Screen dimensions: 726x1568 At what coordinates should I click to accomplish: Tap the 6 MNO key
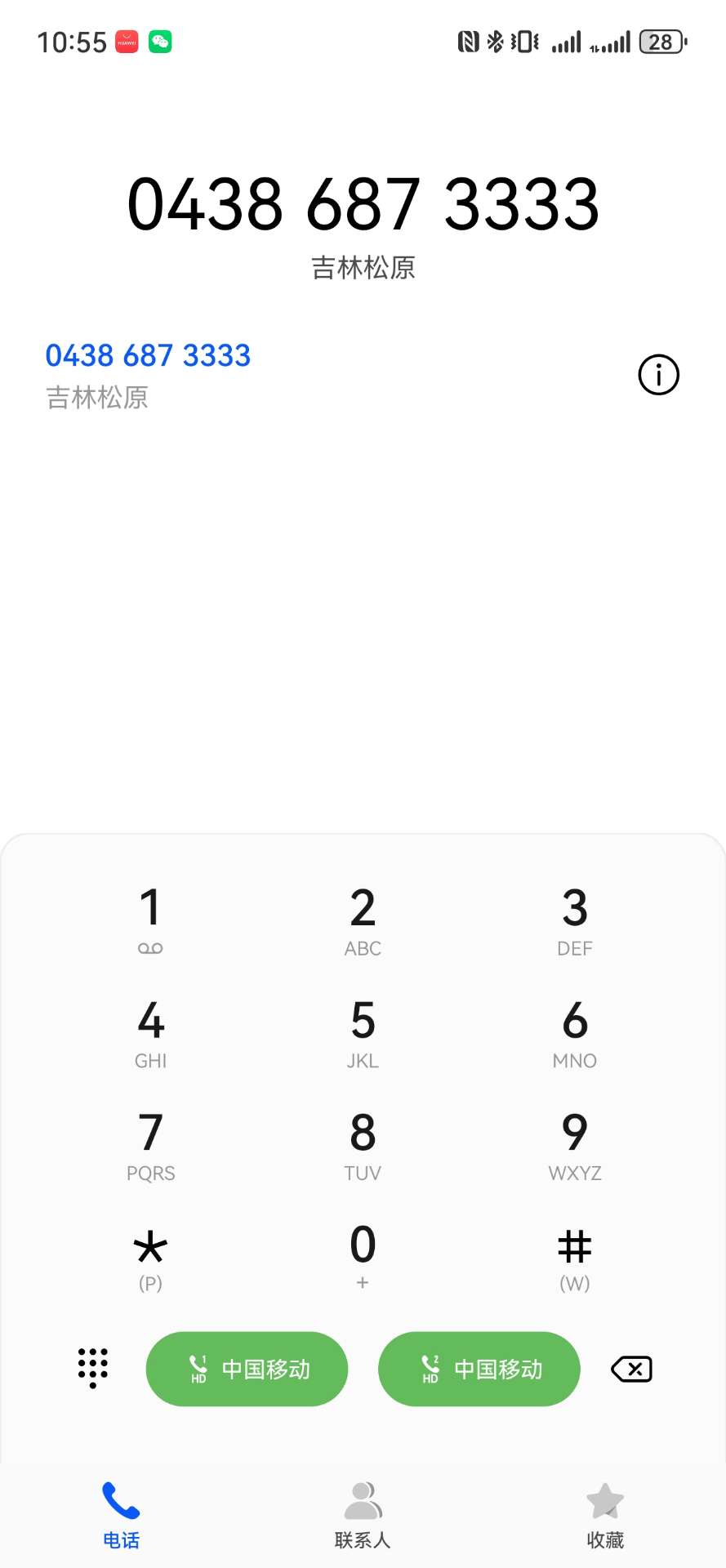(575, 1031)
